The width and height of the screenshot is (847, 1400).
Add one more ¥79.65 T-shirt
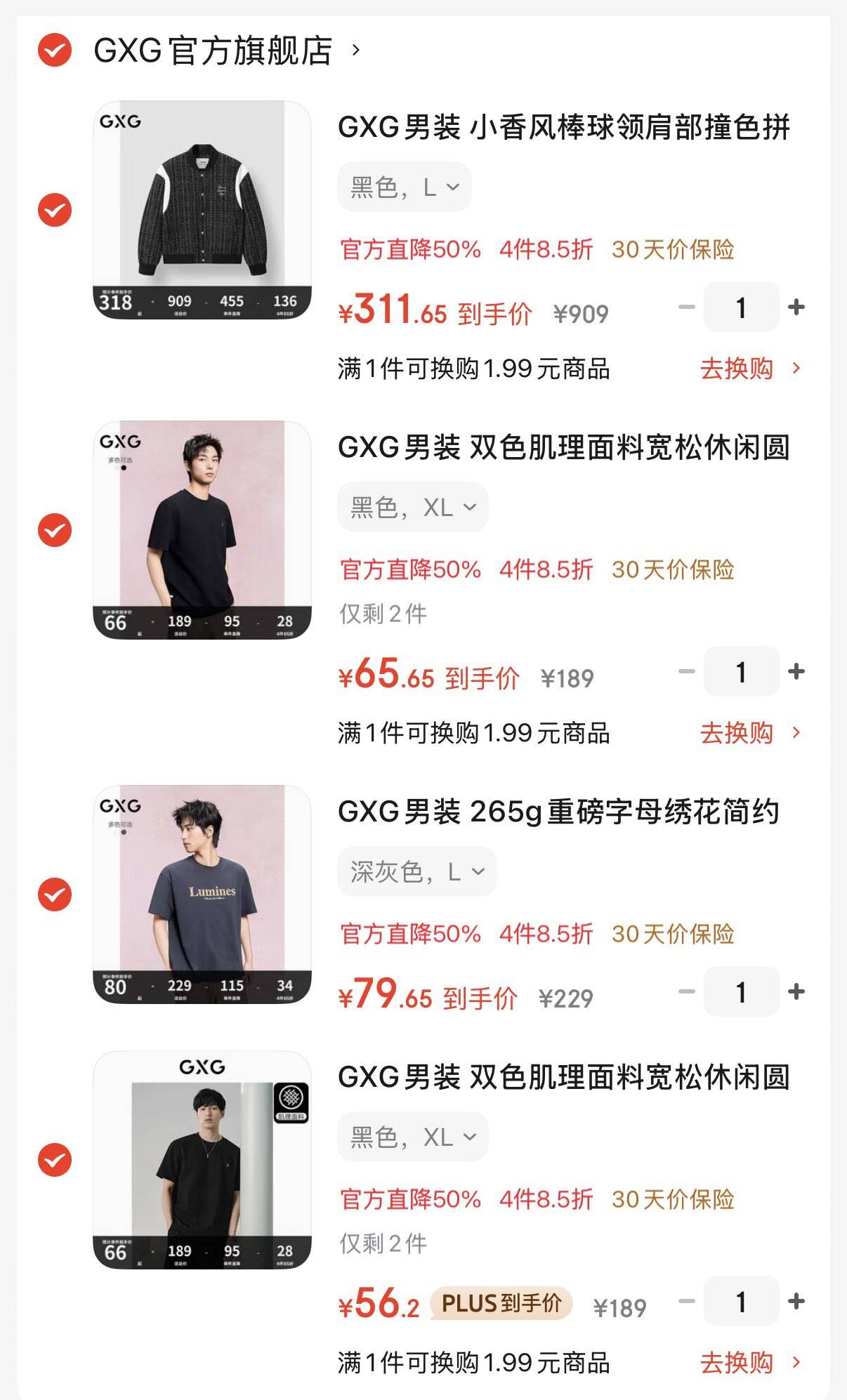796,992
